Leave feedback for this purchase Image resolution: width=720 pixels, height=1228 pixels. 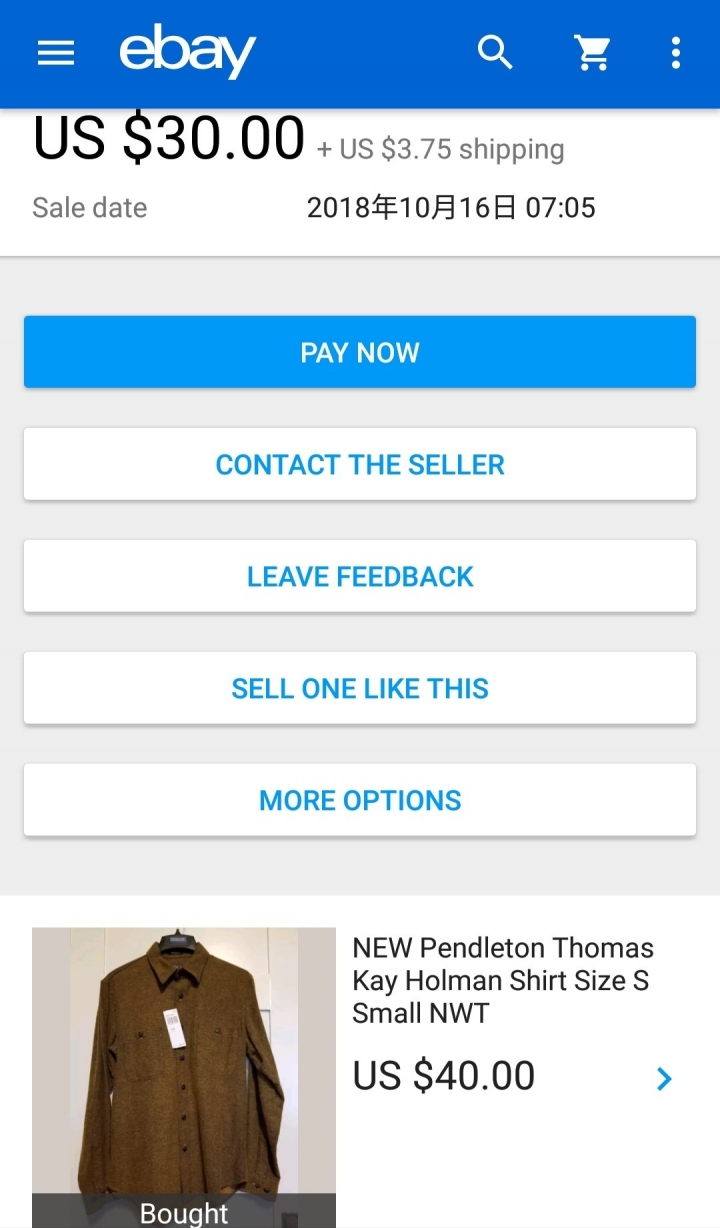[360, 576]
